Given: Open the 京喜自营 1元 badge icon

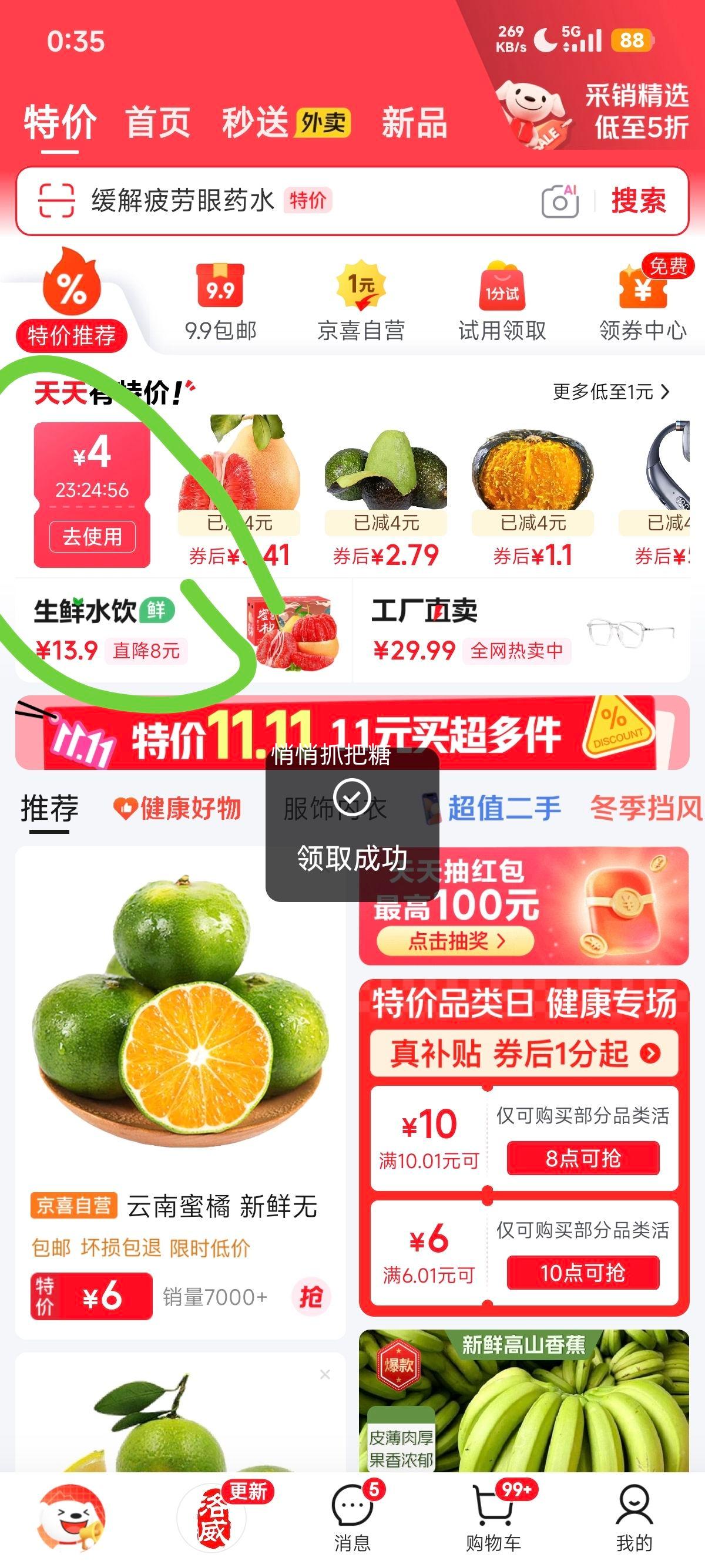Looking at the screenshot, I should 361,288.
